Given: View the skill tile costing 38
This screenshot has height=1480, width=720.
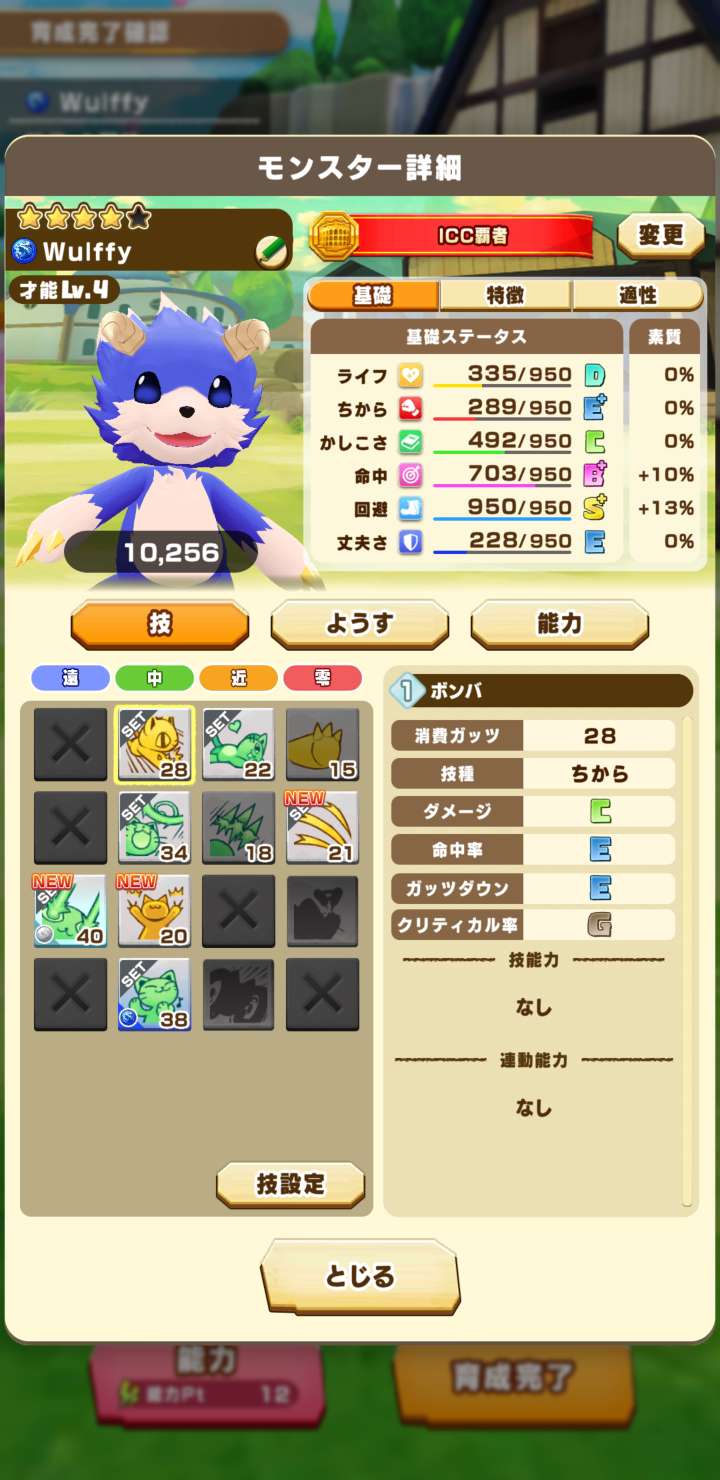Looking at the screenshot, I should point(154,995).
